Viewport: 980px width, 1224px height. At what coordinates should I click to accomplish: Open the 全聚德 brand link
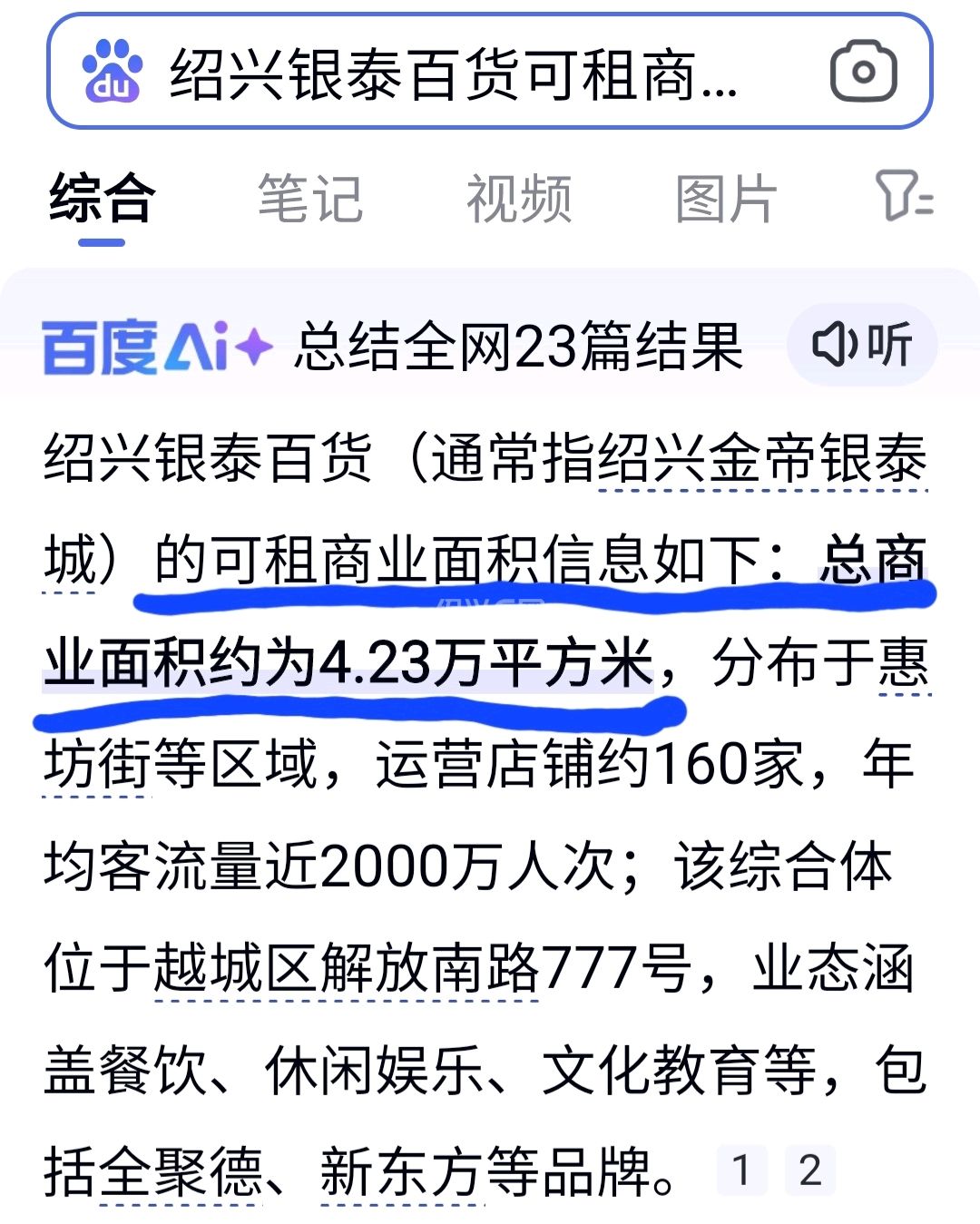coord(180,1172)
